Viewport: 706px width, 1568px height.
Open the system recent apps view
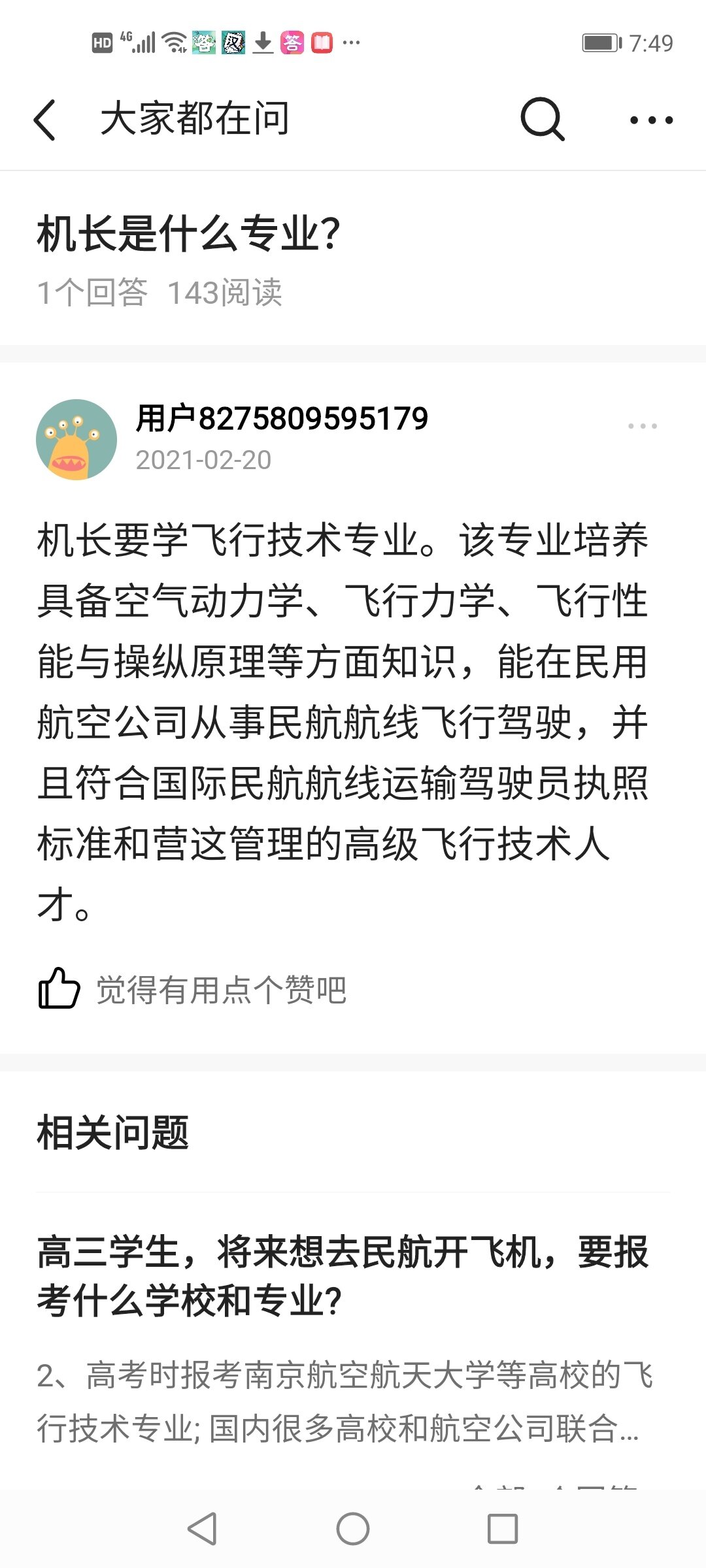pos(502,1529)
